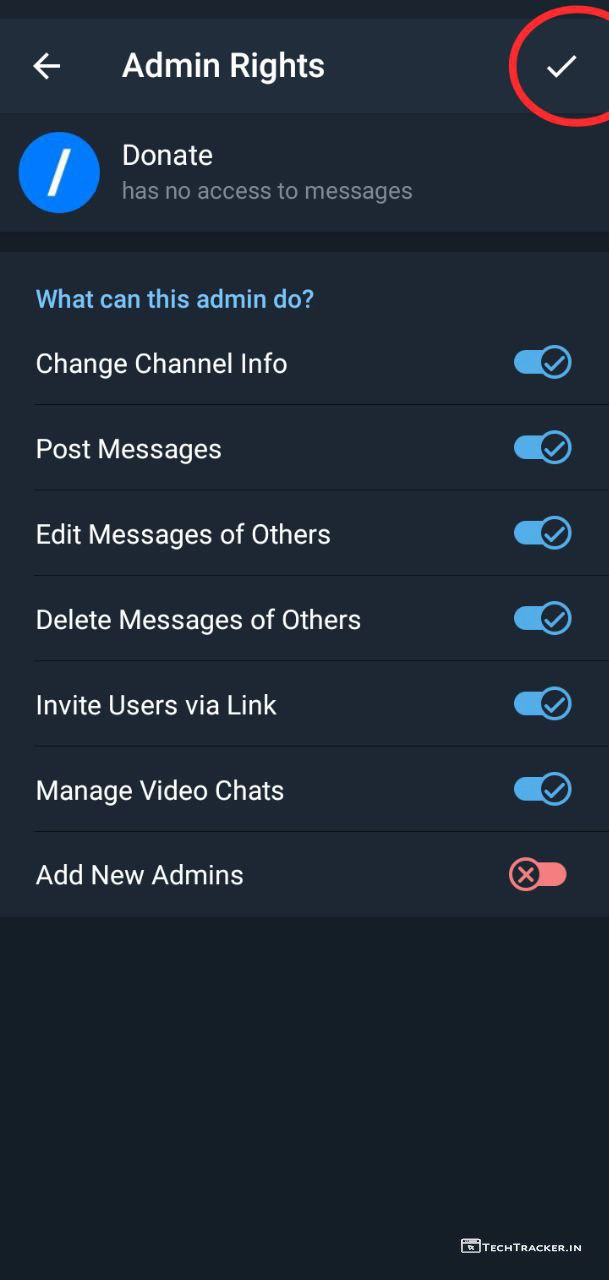The image size is (609, 1280).
Task: Confirm admin rights with the checkmark
Action: [x=561, y=66]
